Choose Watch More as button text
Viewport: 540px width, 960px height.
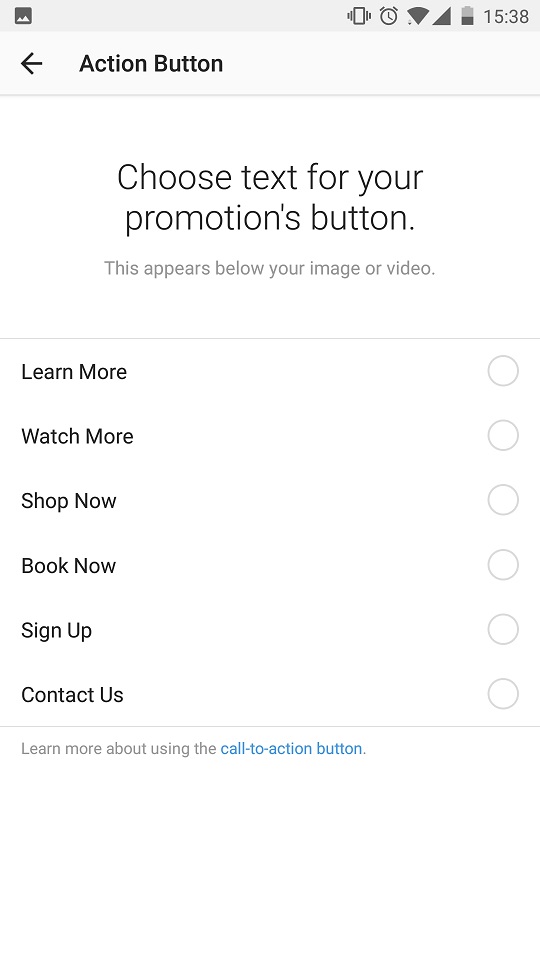[x=270, y=436]
